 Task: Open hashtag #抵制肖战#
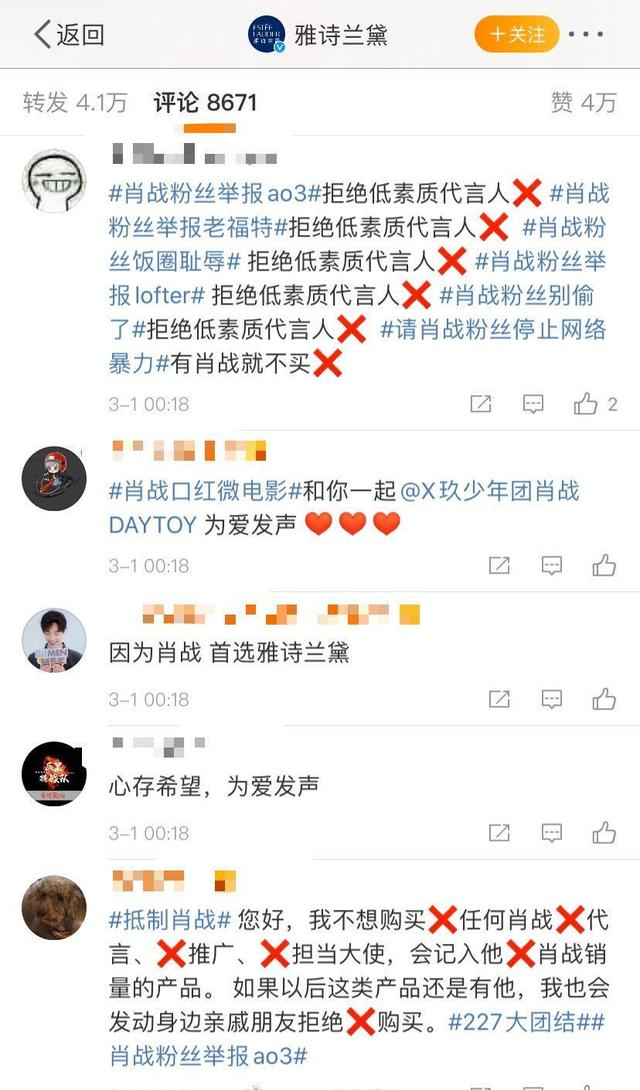point(171,918)
